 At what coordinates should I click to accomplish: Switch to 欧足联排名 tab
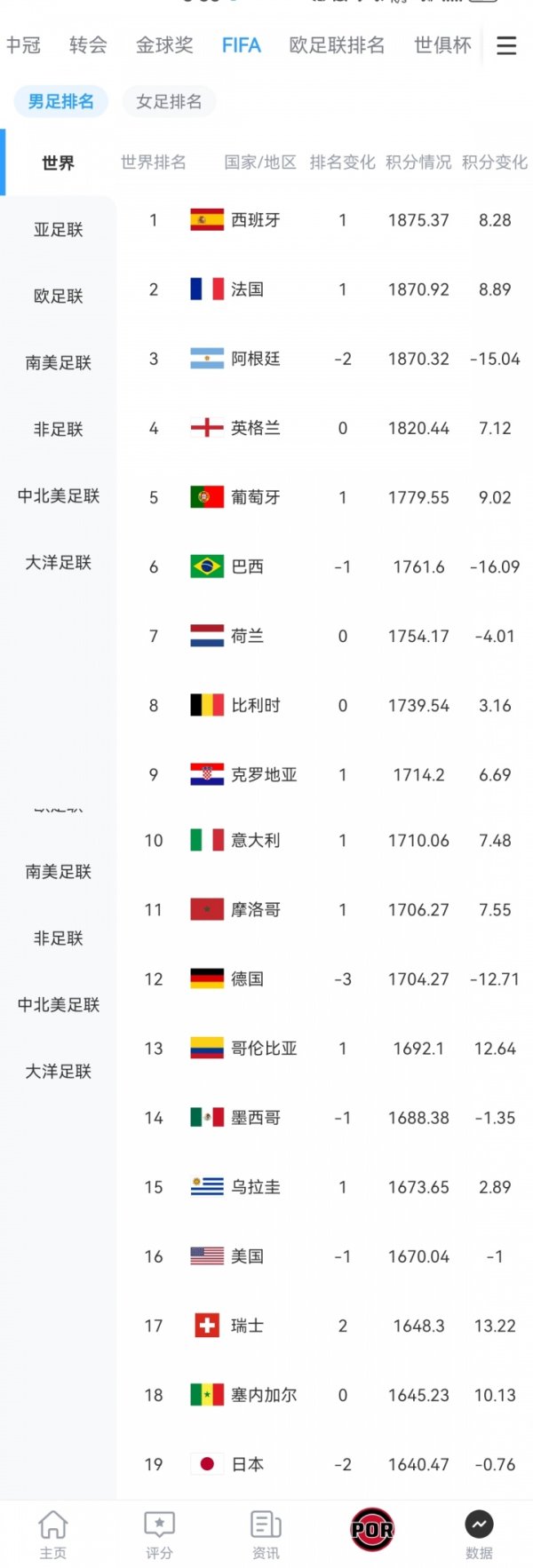pos(337,45)
